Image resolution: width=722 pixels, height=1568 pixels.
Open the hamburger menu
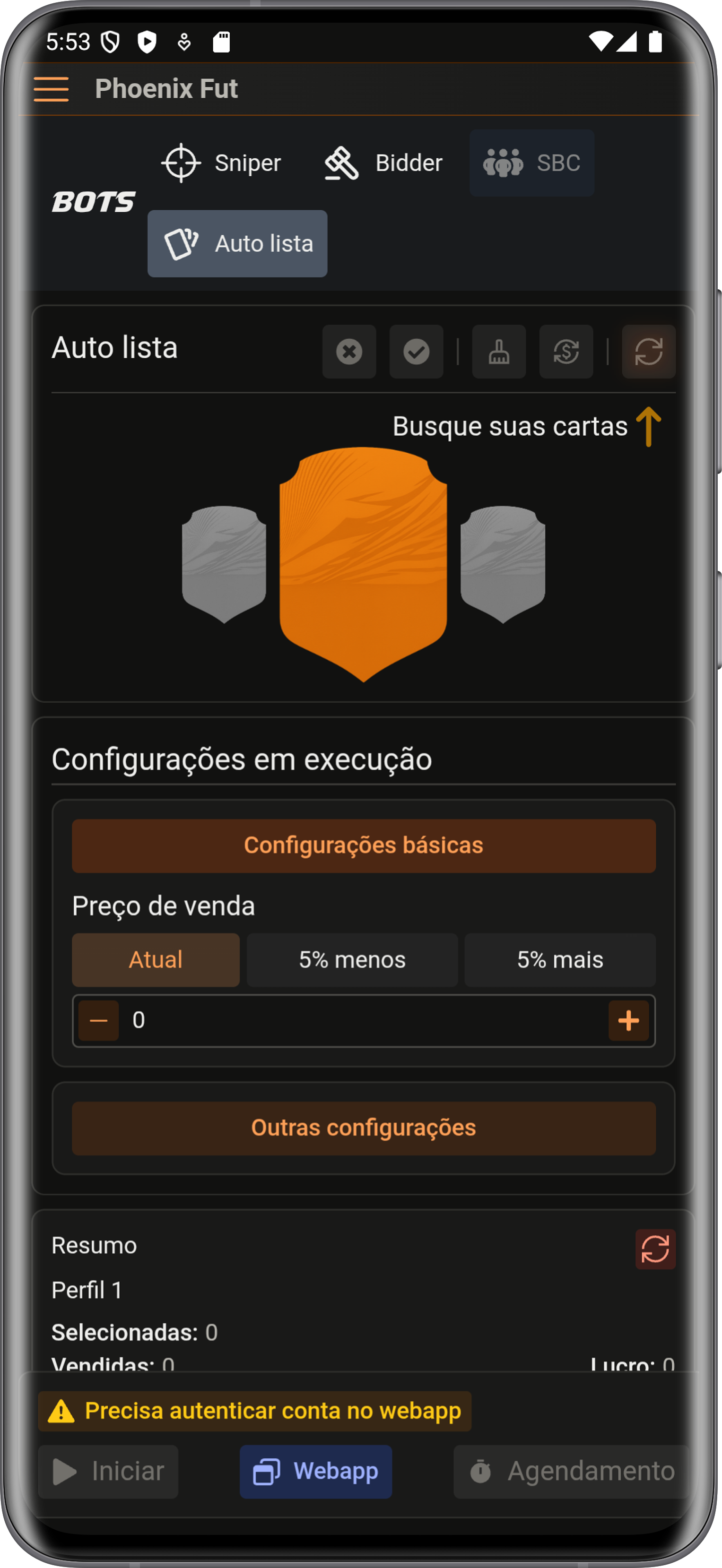coord(51,89)
